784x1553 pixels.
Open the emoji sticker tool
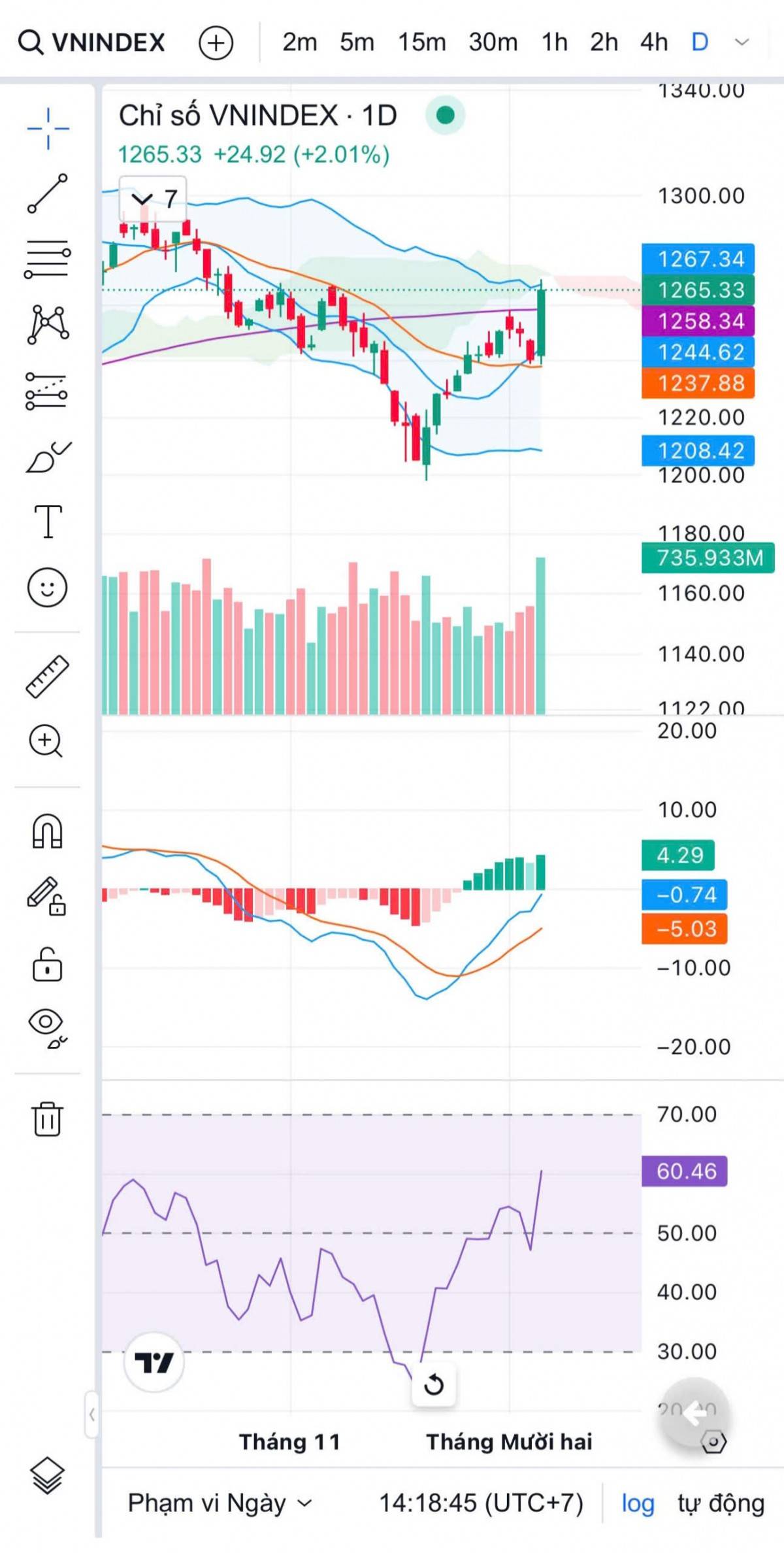pyautogui.click(x=47, y=587)
